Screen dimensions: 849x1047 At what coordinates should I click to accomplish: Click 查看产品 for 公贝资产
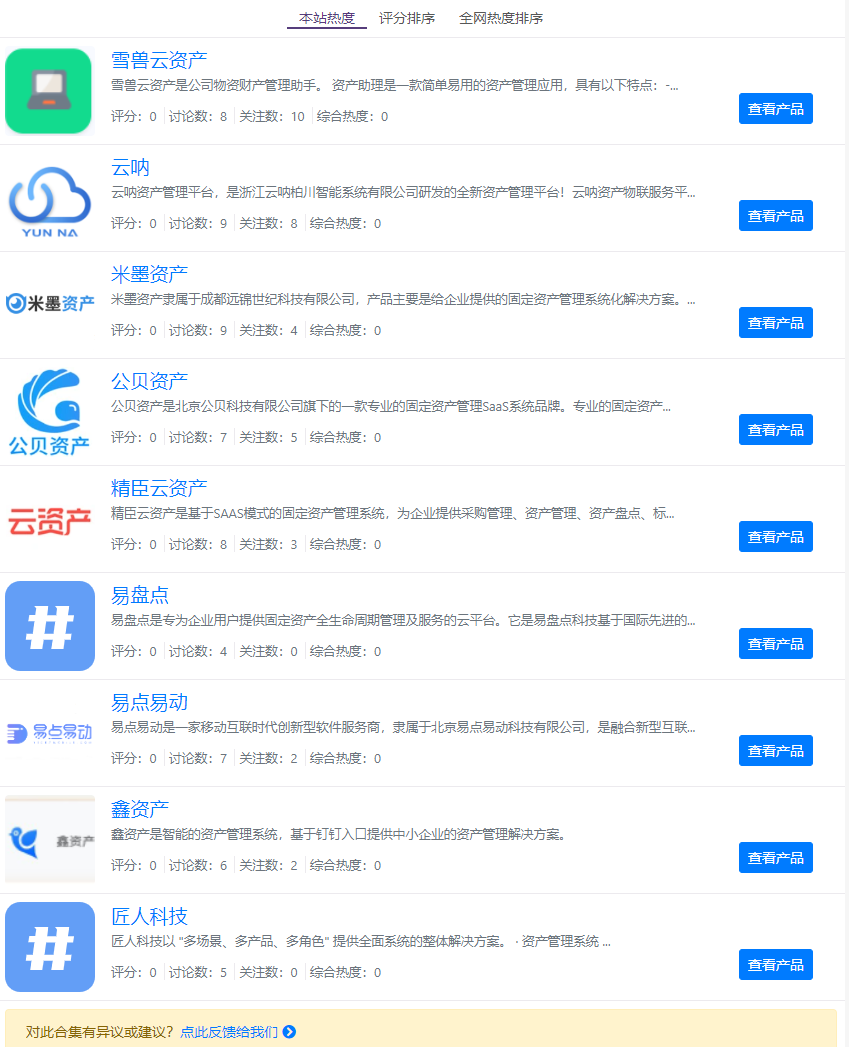pyautogui.click(x=775, y=430)
